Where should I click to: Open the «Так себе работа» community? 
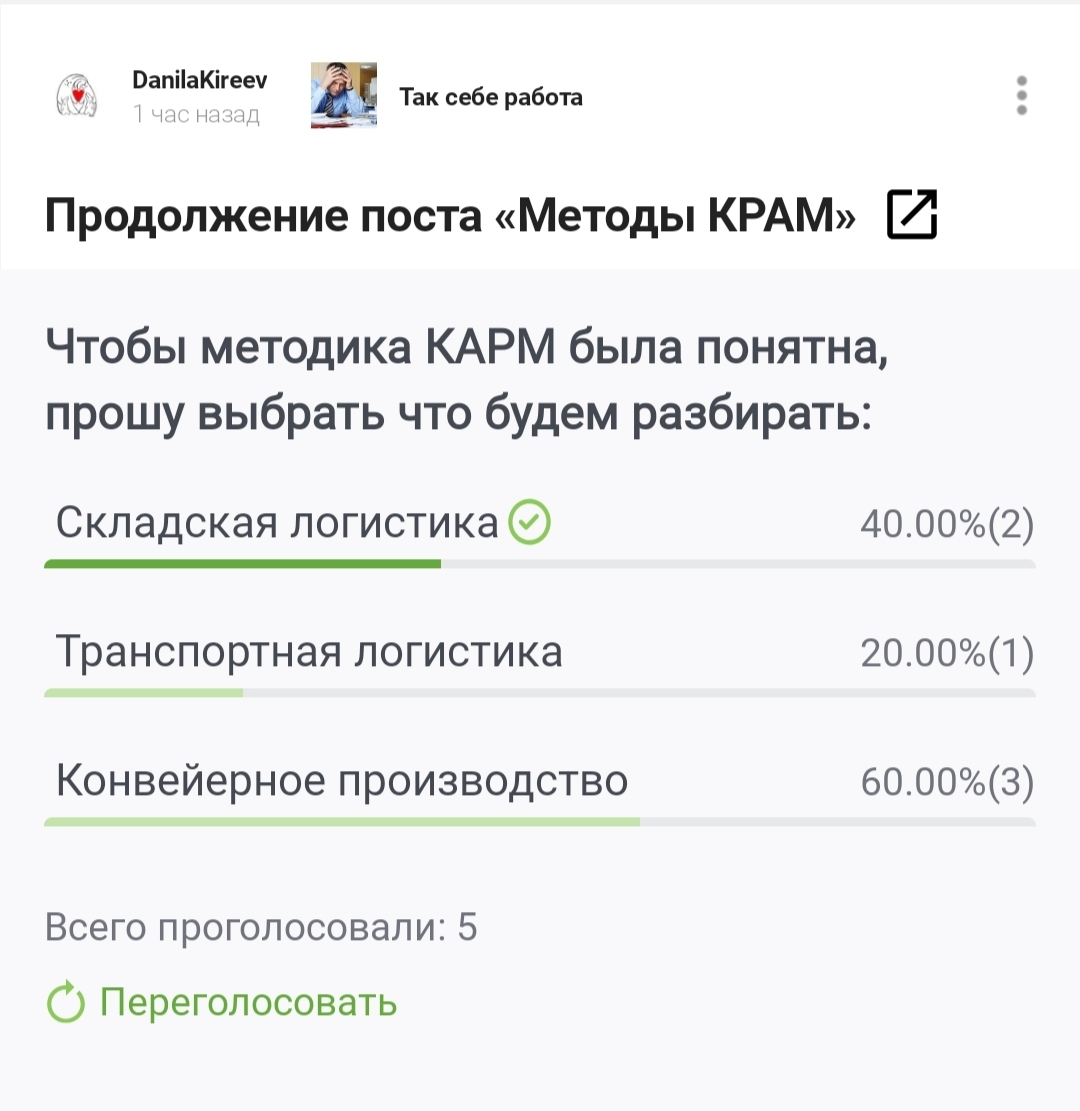coord(490,97)
